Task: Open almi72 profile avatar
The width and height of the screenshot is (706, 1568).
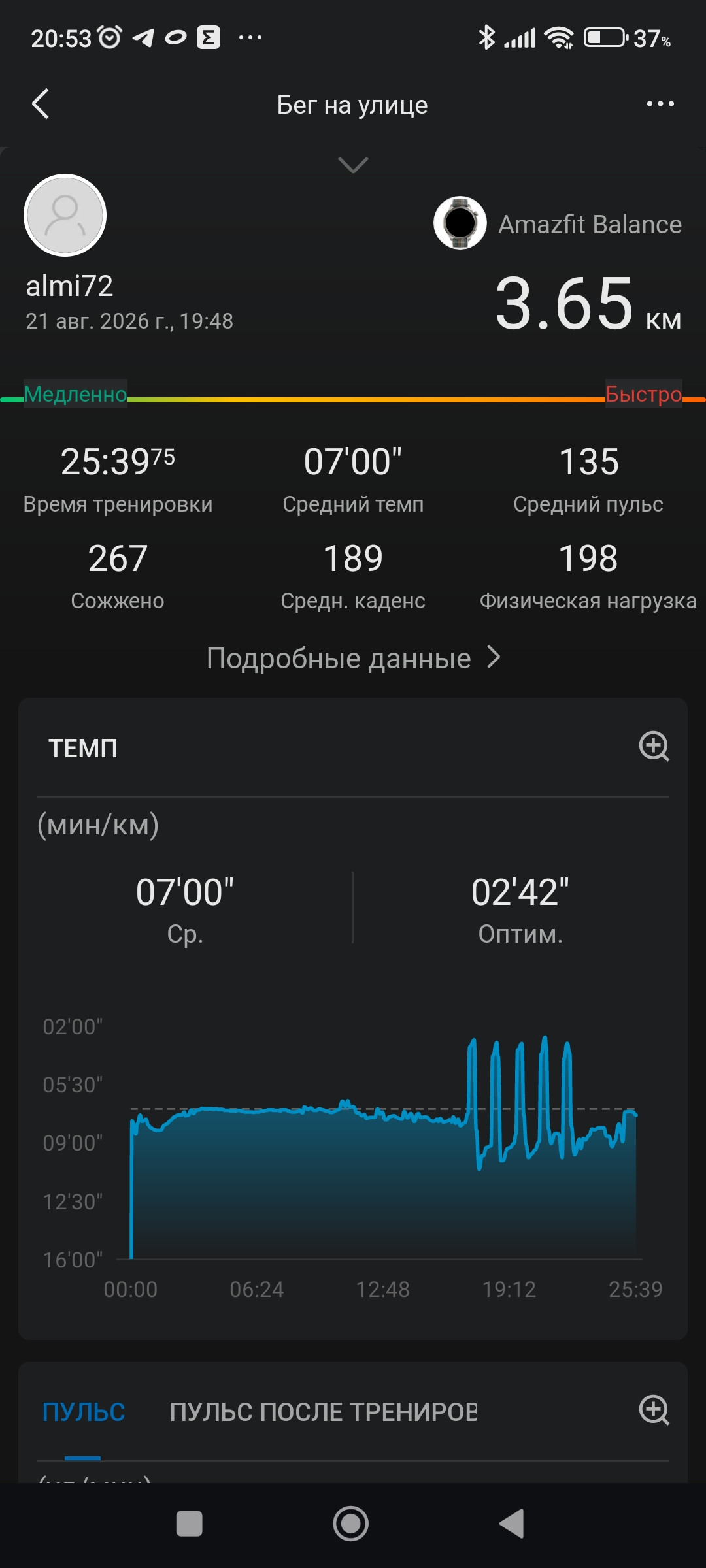Action: [x=65, y=215]
